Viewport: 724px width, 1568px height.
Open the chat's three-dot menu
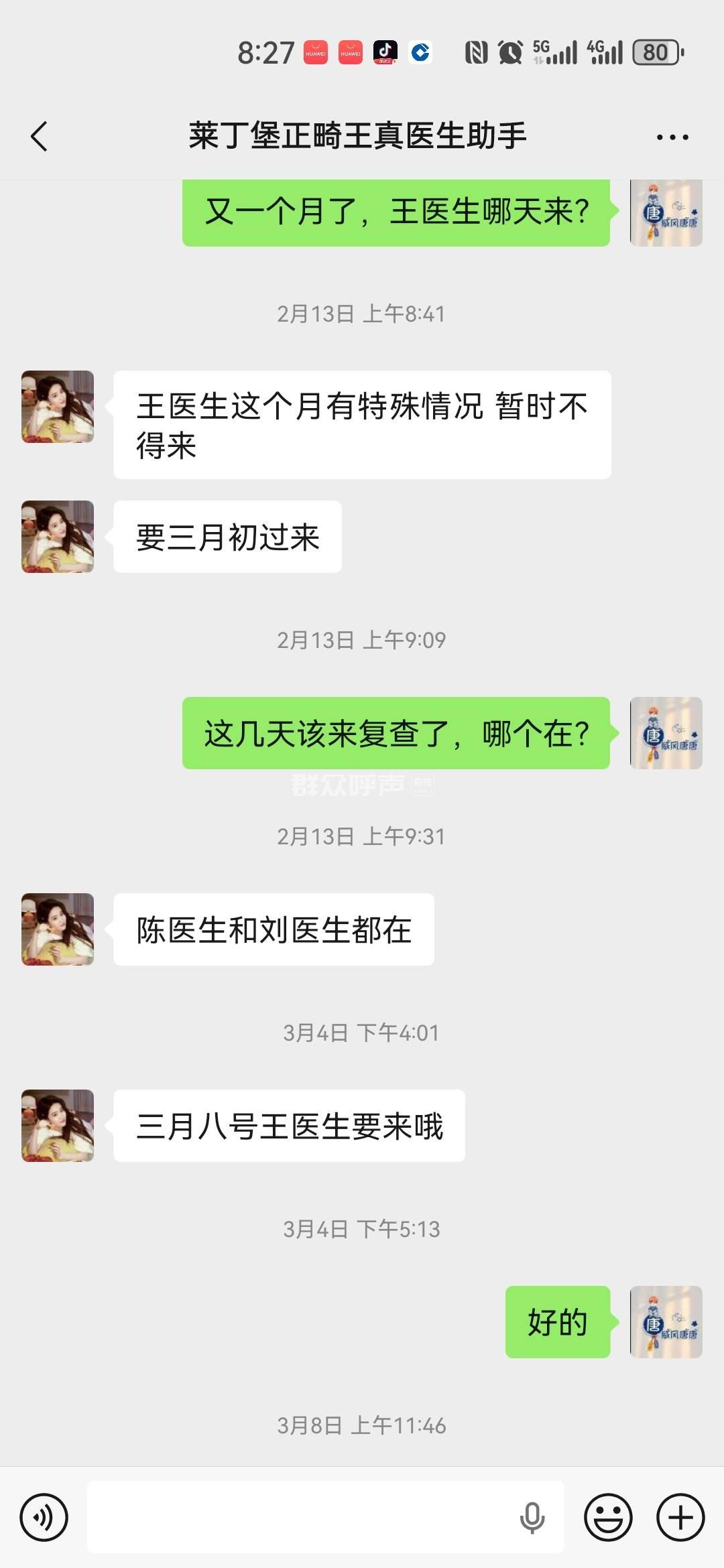pyautogui.click(x=672, y=137)
